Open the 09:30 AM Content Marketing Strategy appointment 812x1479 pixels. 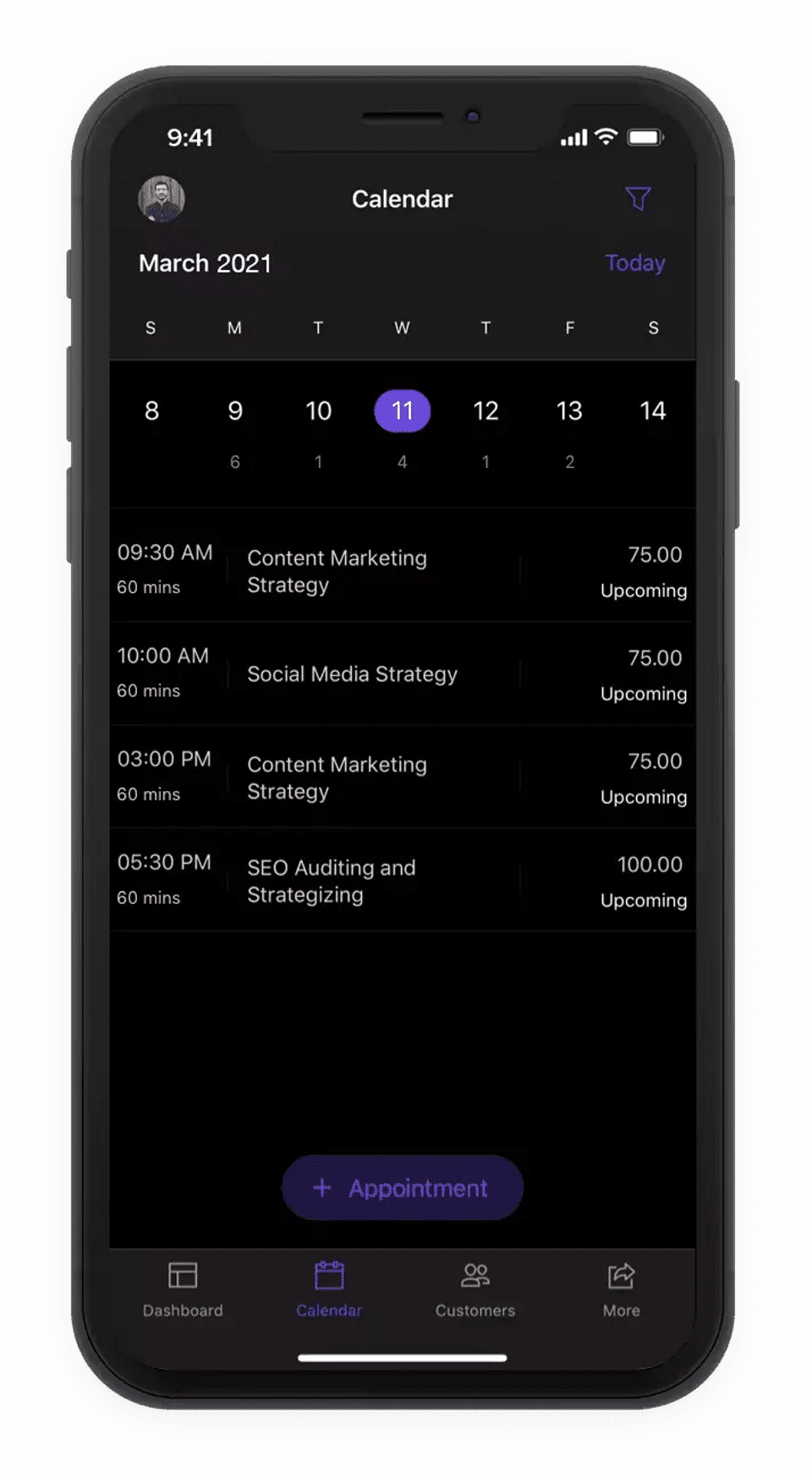[402, 571]
